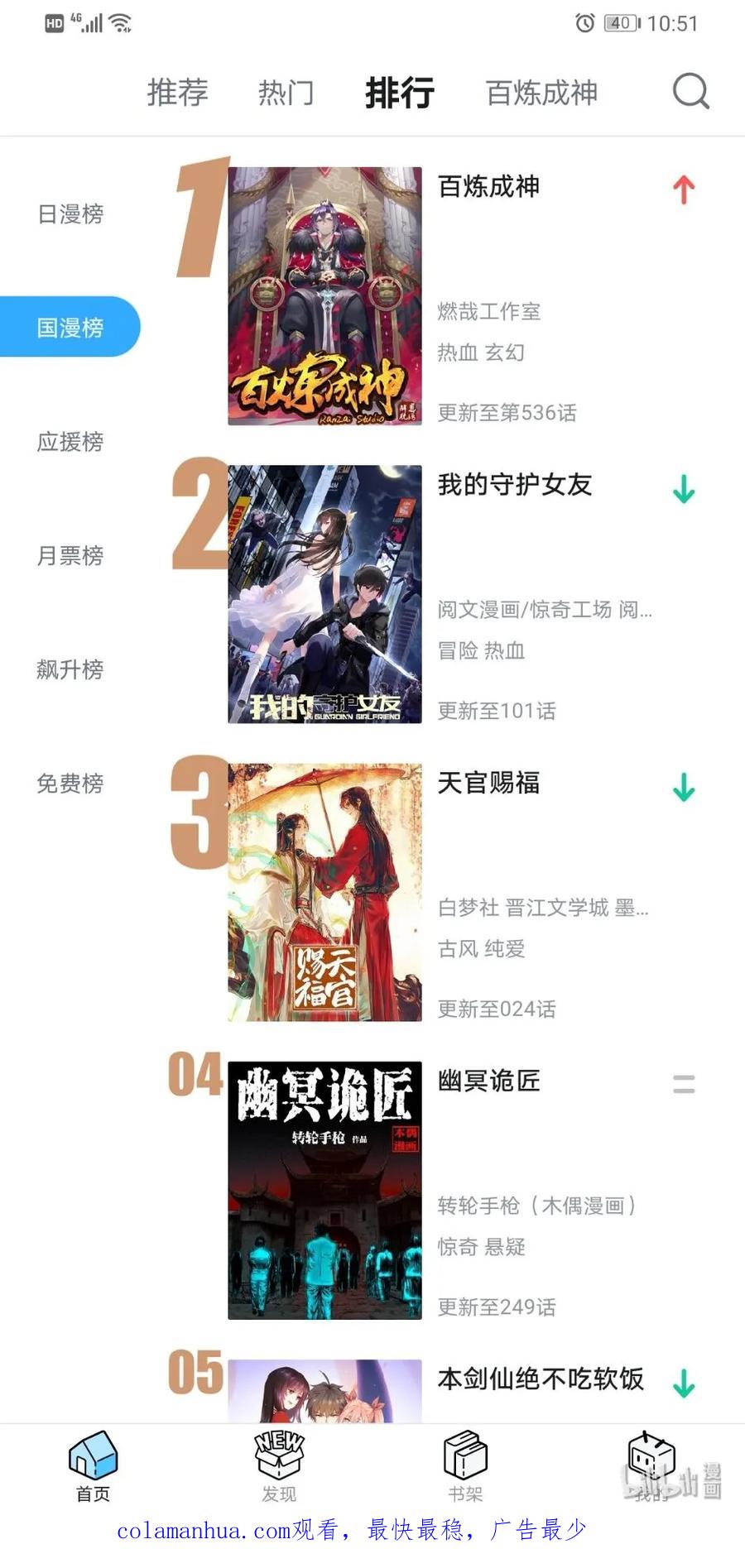Viewport: 745px width, 1568px height.
Task: Select the 日漫榜 ranking list
Action: tap(70, 213)
